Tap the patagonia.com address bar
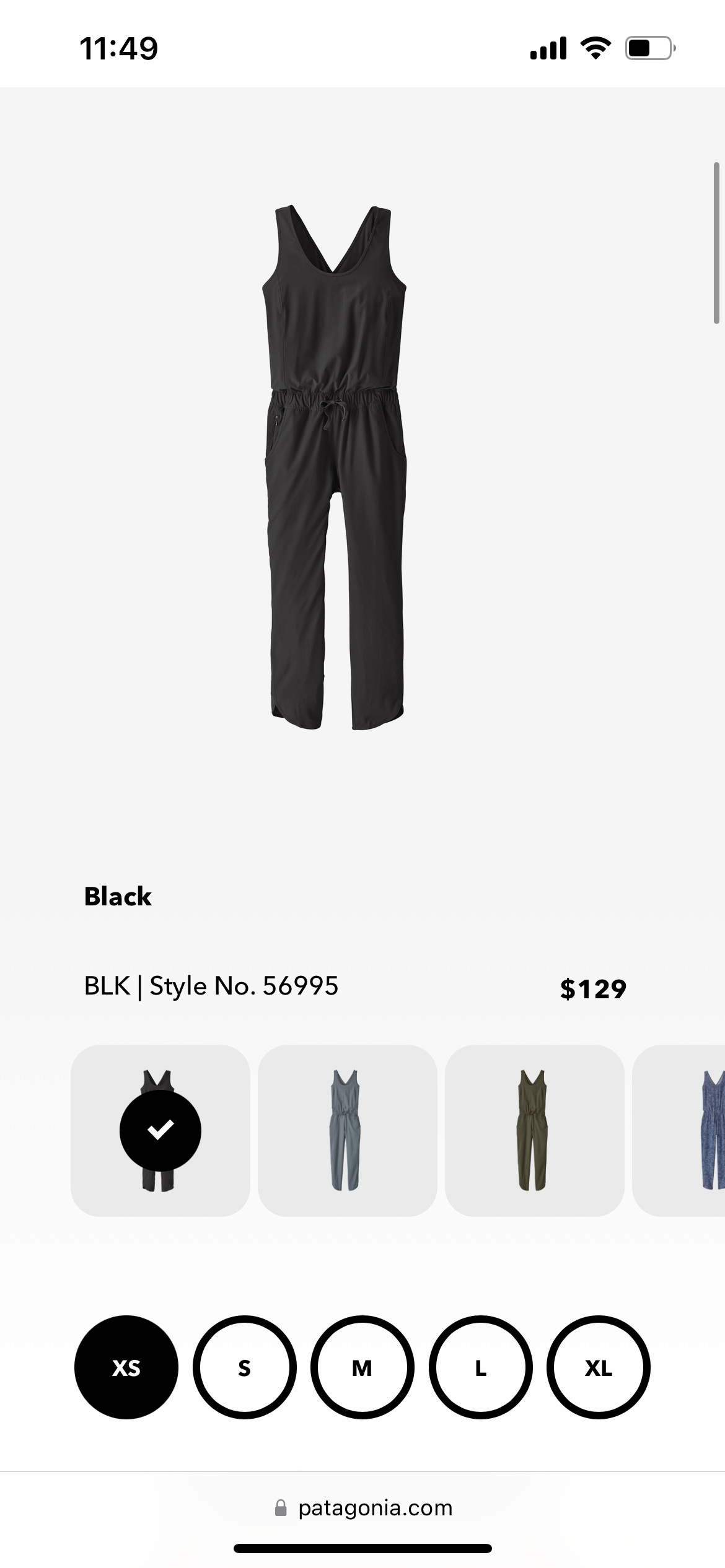 [x=364, y=1508]
